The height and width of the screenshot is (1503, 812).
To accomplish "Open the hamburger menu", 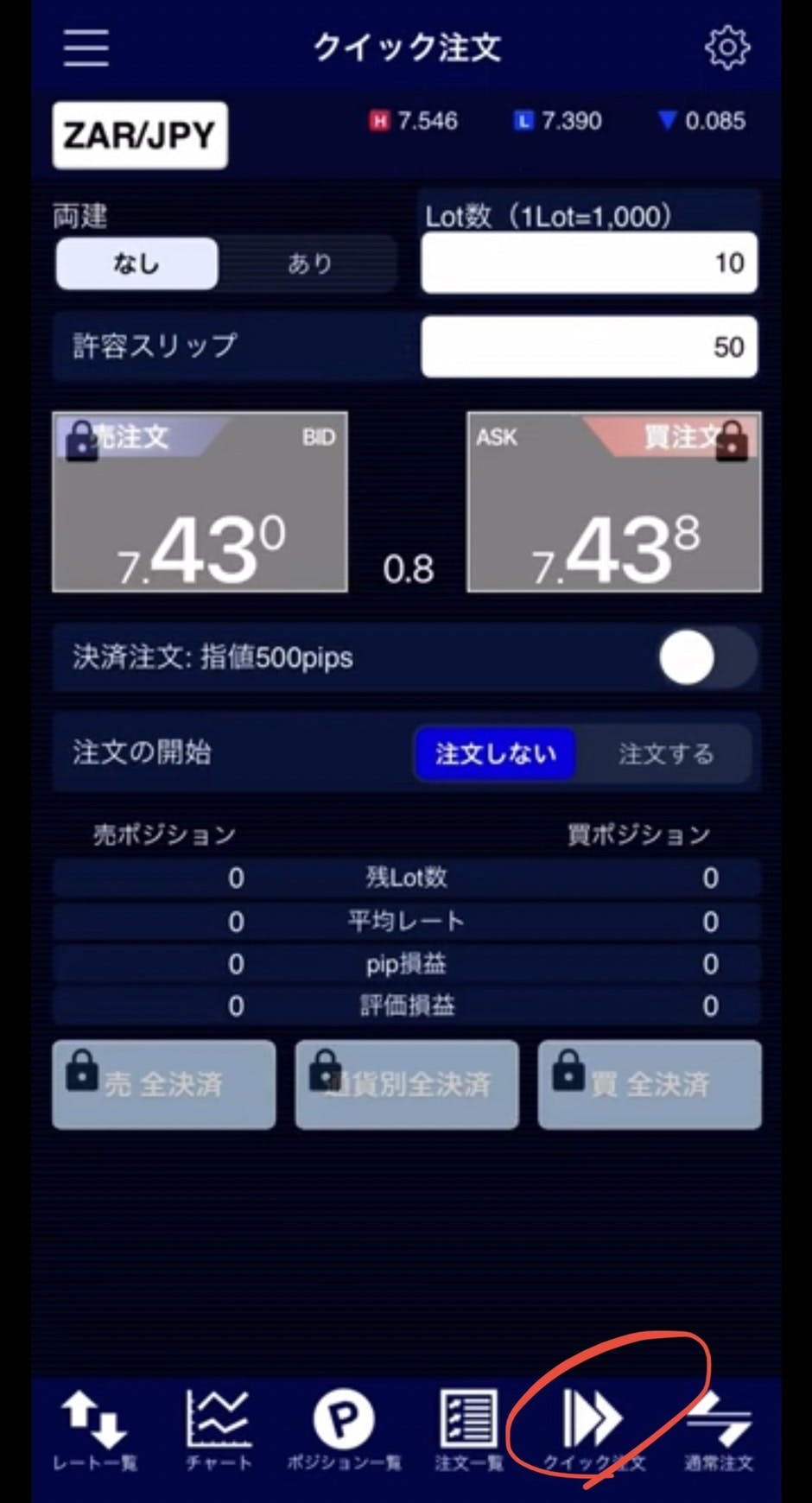I will [x=86, y=47].
